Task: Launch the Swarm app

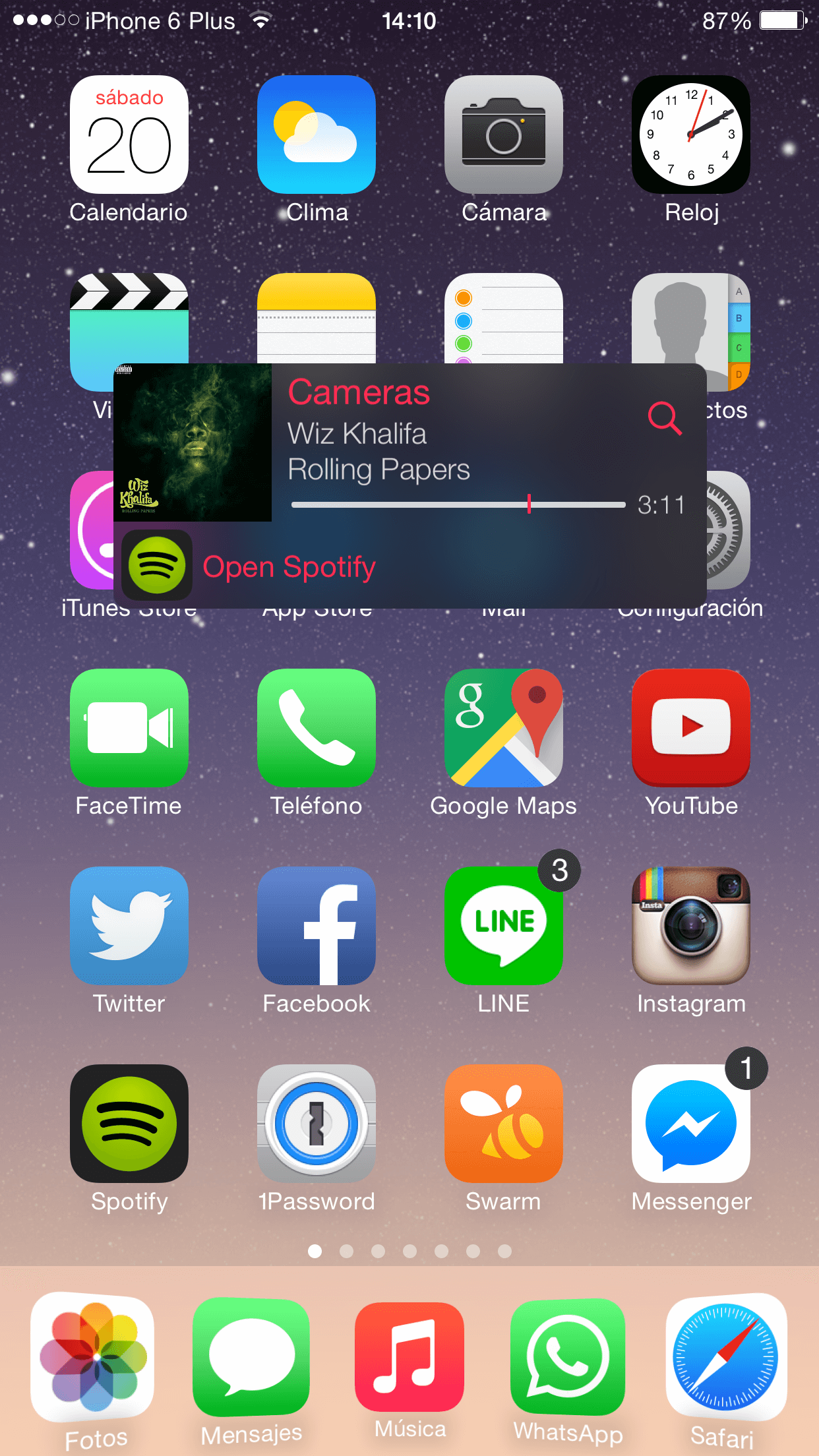Action: coord(504,1124)
